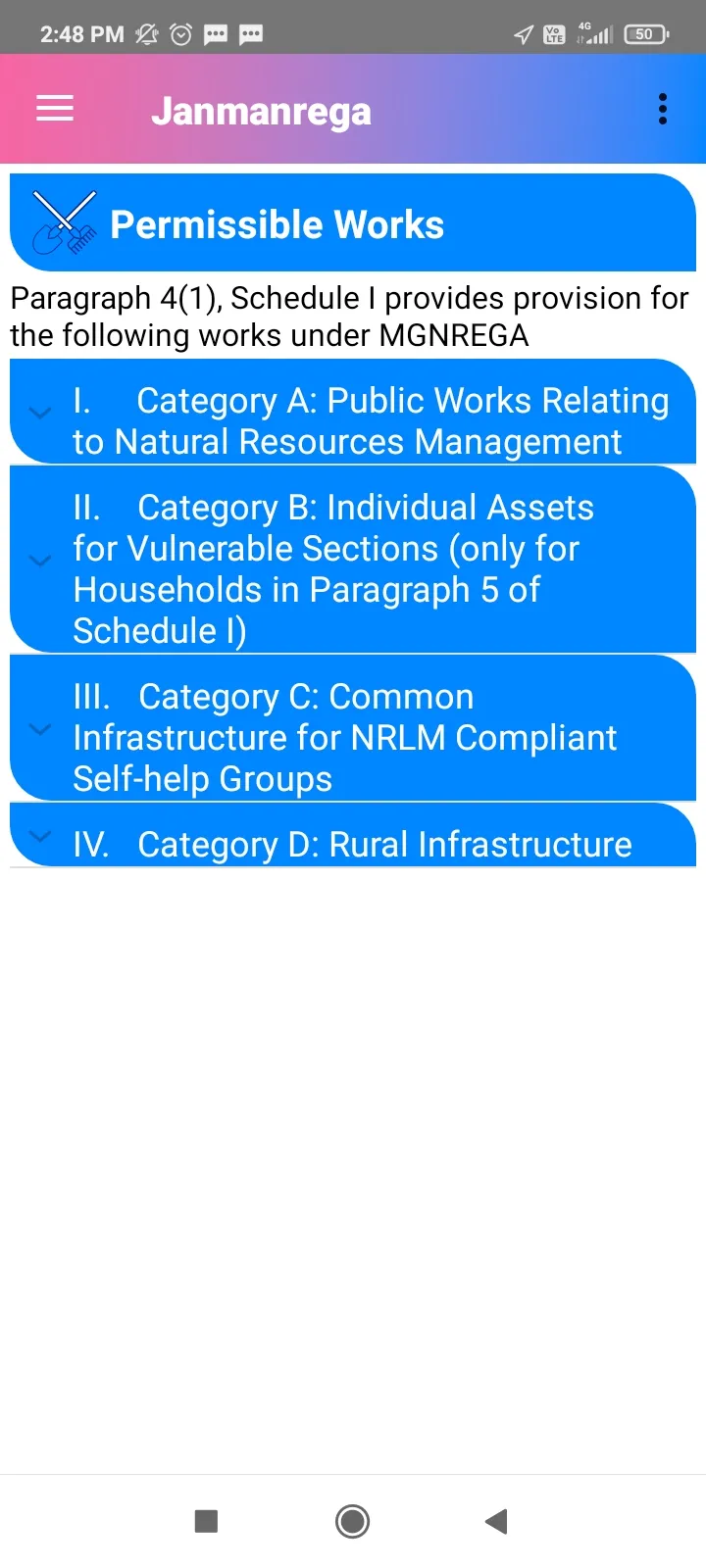Expand Category D: Rural Infrastructure section
This screenshot has height=1568, width=706.
pos(353,843)
